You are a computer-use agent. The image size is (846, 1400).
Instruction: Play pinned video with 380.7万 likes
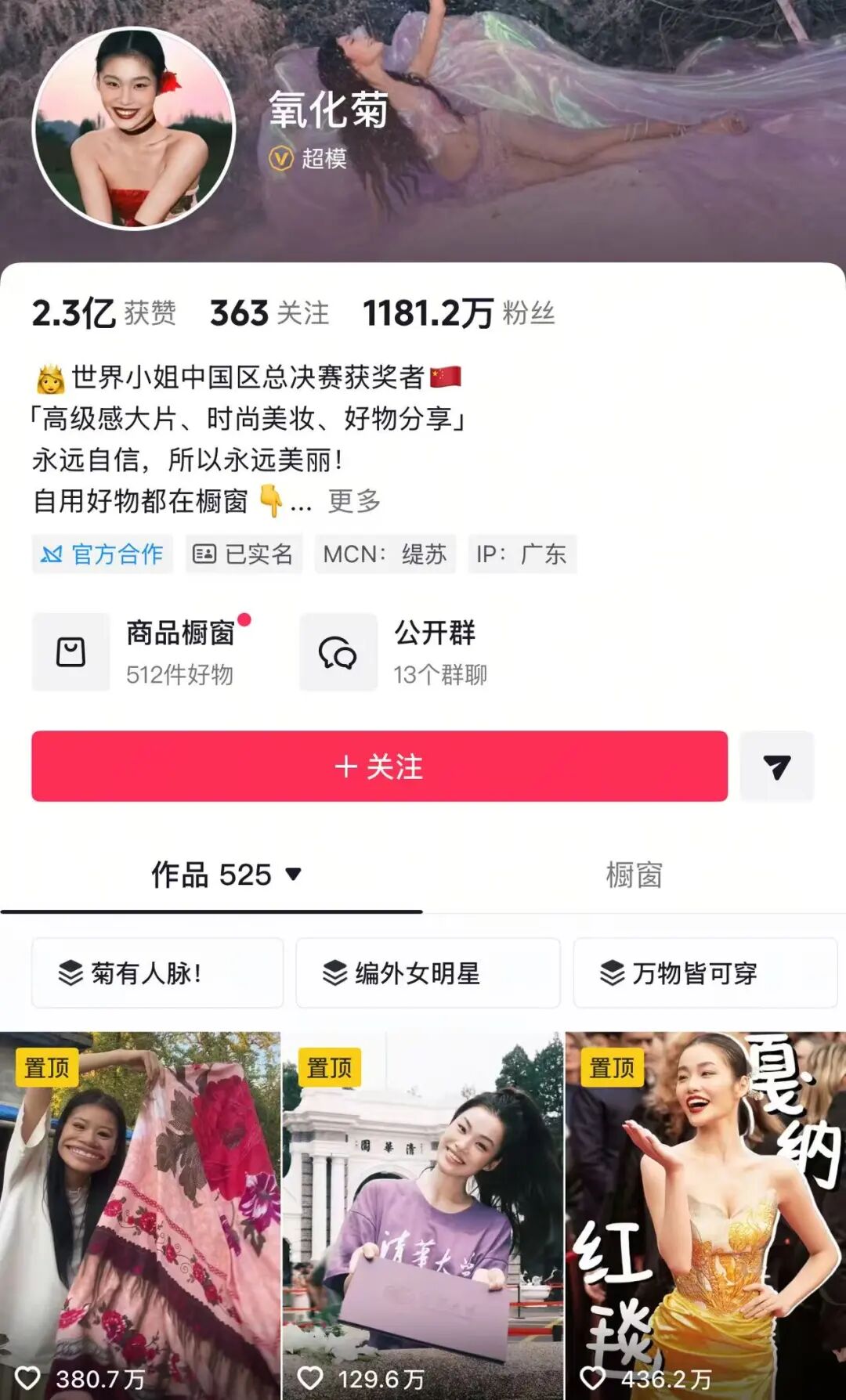click(x=139, y=1214)
